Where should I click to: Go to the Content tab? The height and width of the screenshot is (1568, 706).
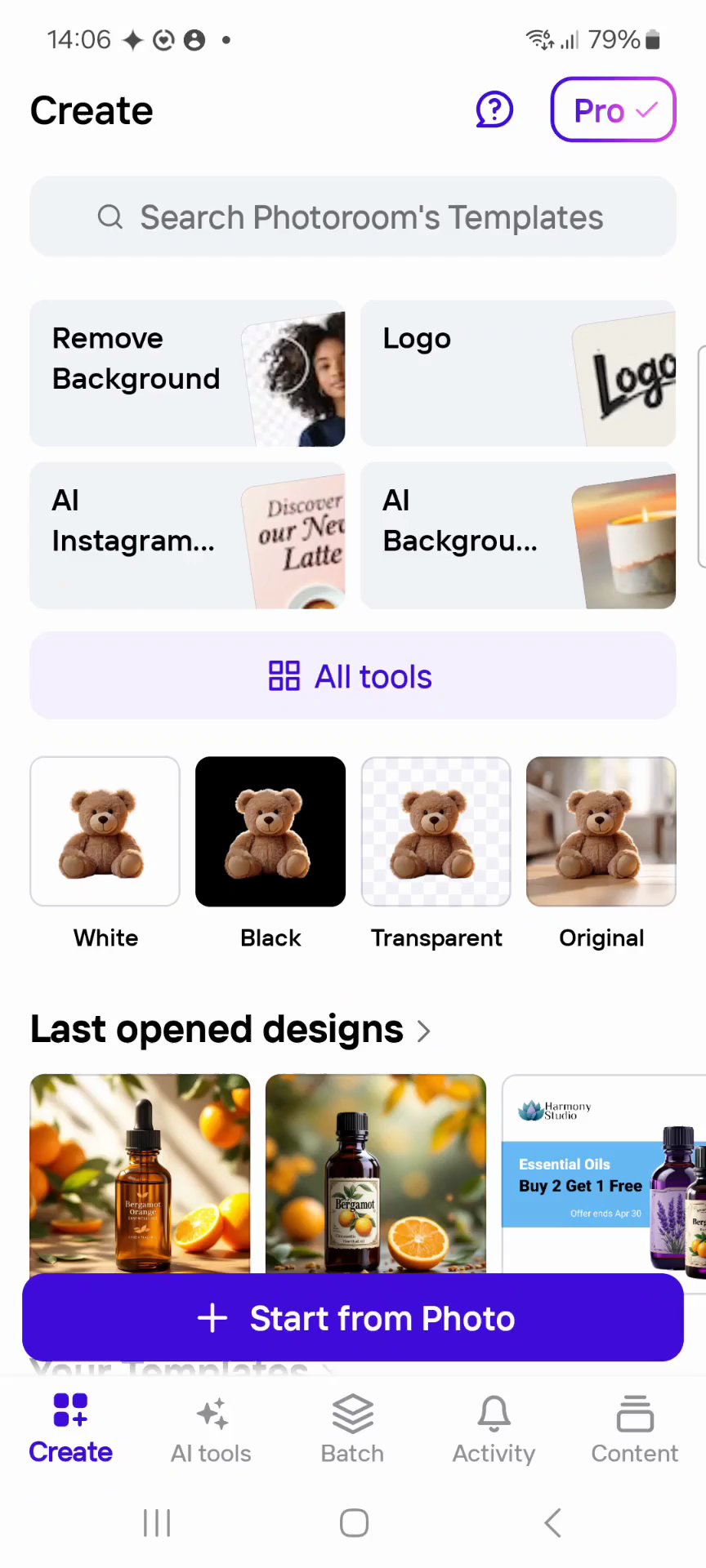pos(635,1430)
